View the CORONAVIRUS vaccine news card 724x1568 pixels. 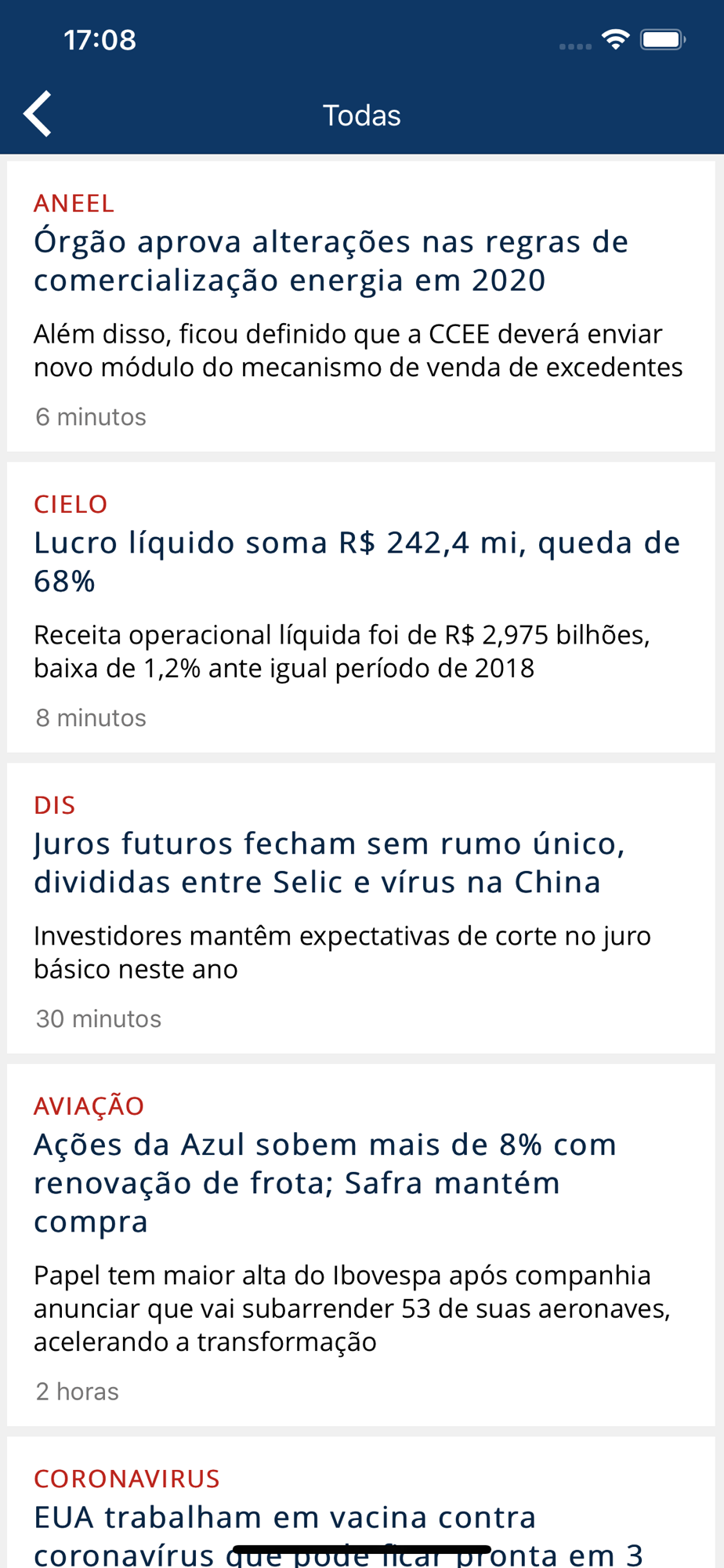361,1502
